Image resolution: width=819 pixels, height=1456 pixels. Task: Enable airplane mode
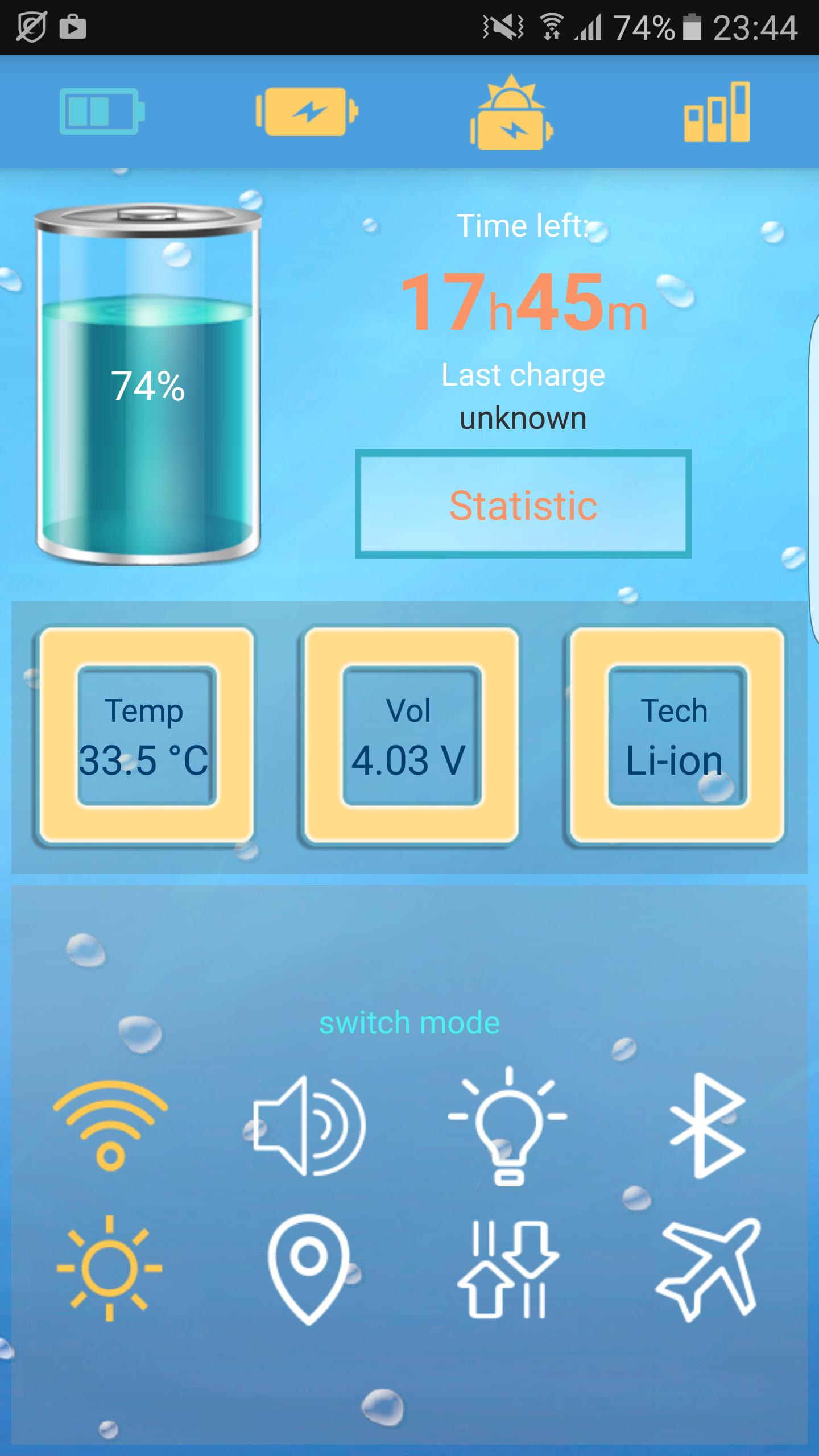708,1268
